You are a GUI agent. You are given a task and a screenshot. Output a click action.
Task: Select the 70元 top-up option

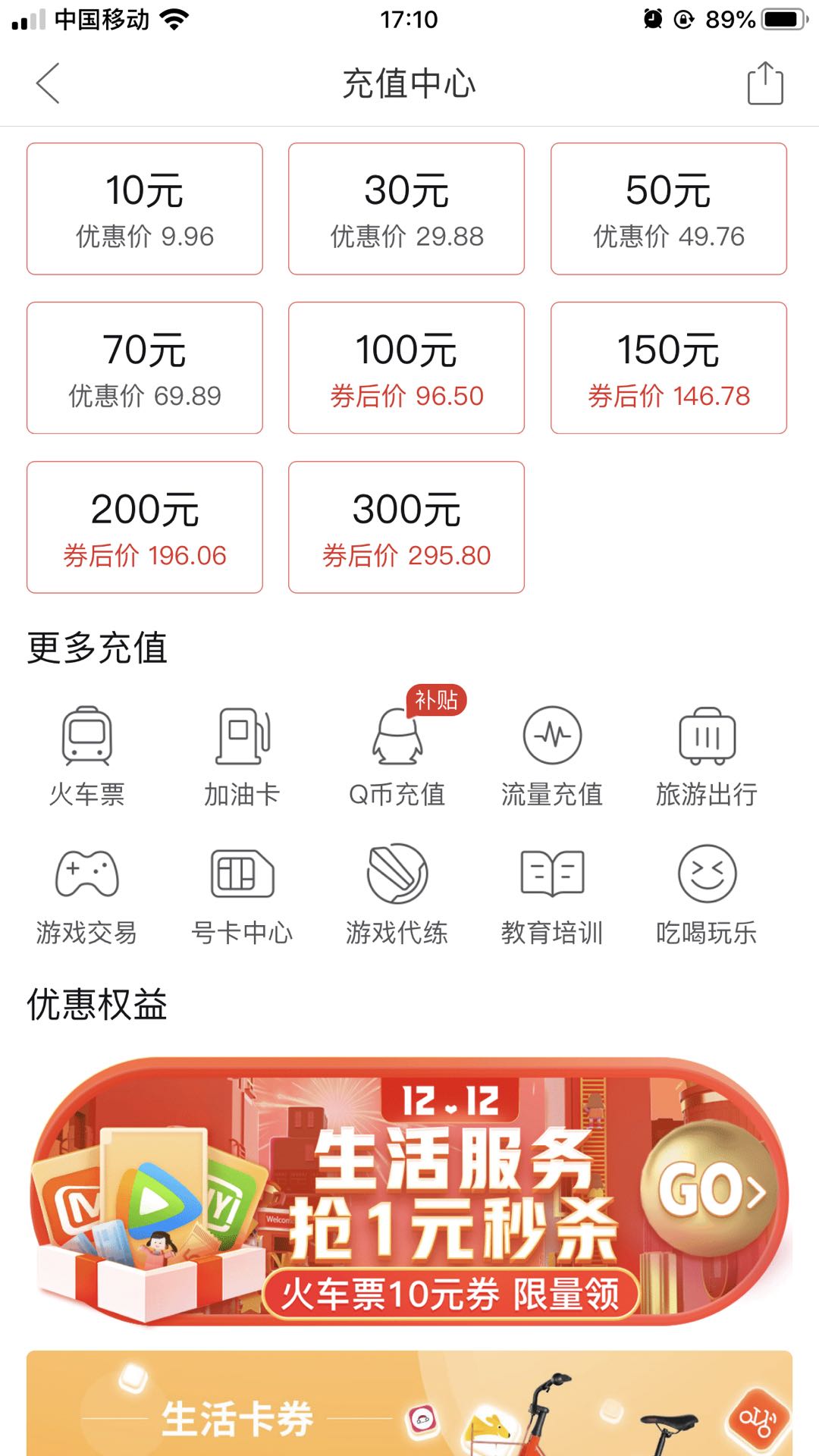coord(145,368)
